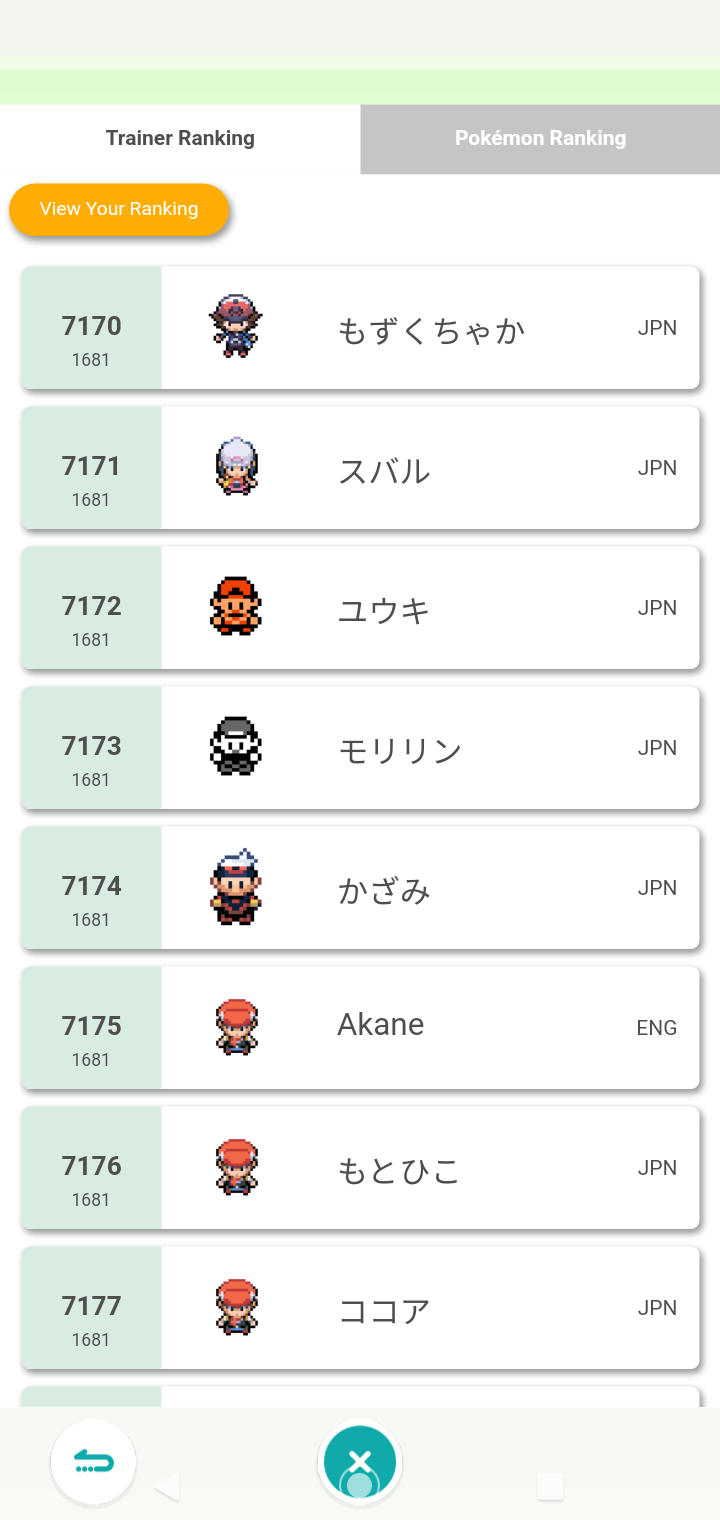Tap View Your Ranking button
Image resolution: width=720 pixels, height=1520 pixels.
pyautogui.click(x=119, y=209)
